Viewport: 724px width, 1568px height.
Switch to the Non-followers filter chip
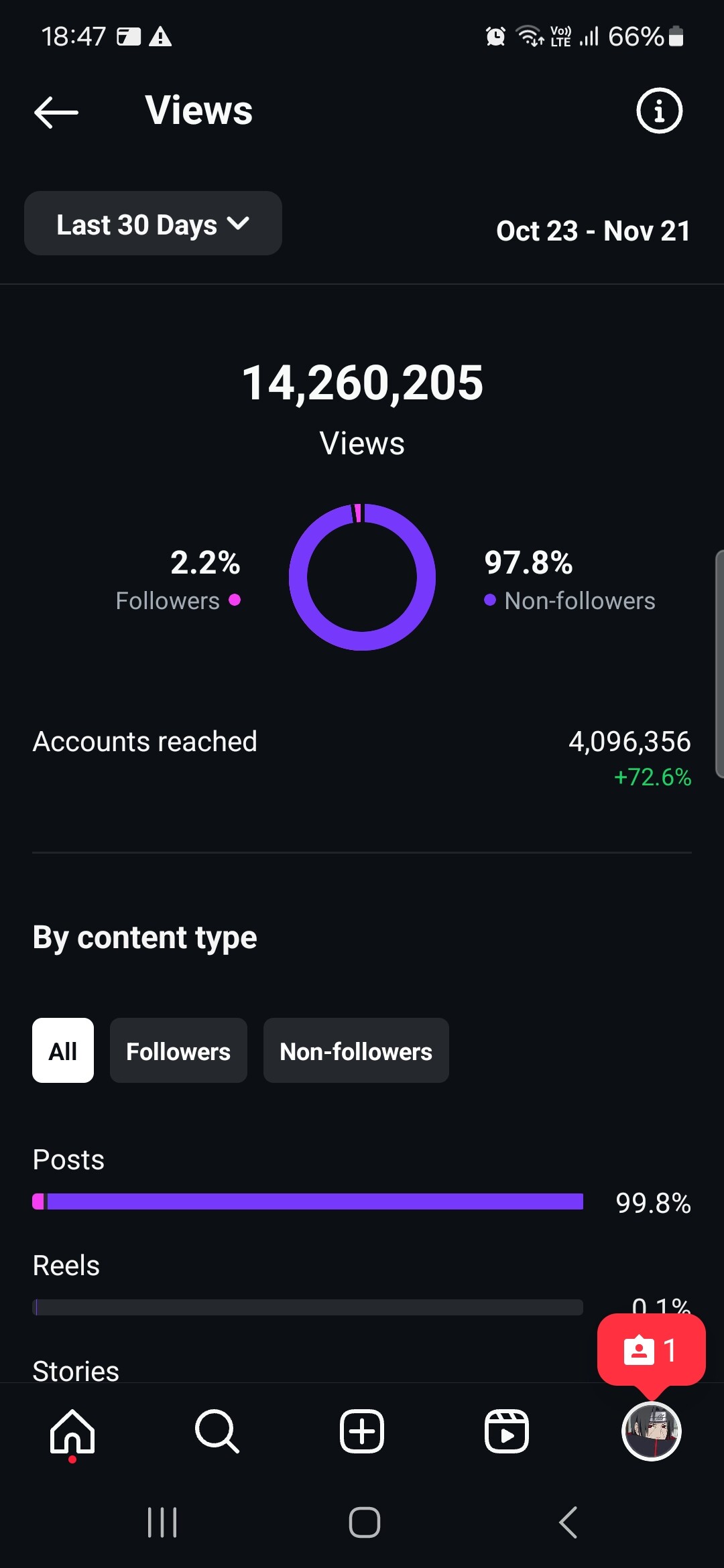click(356, 1051)
